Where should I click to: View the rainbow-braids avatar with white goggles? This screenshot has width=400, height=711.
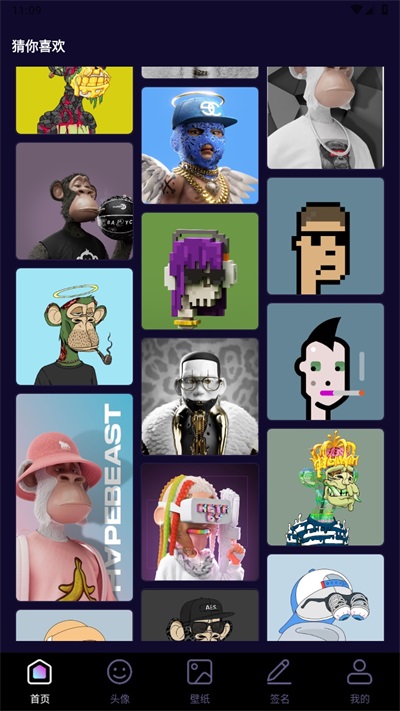pos(200,522)
